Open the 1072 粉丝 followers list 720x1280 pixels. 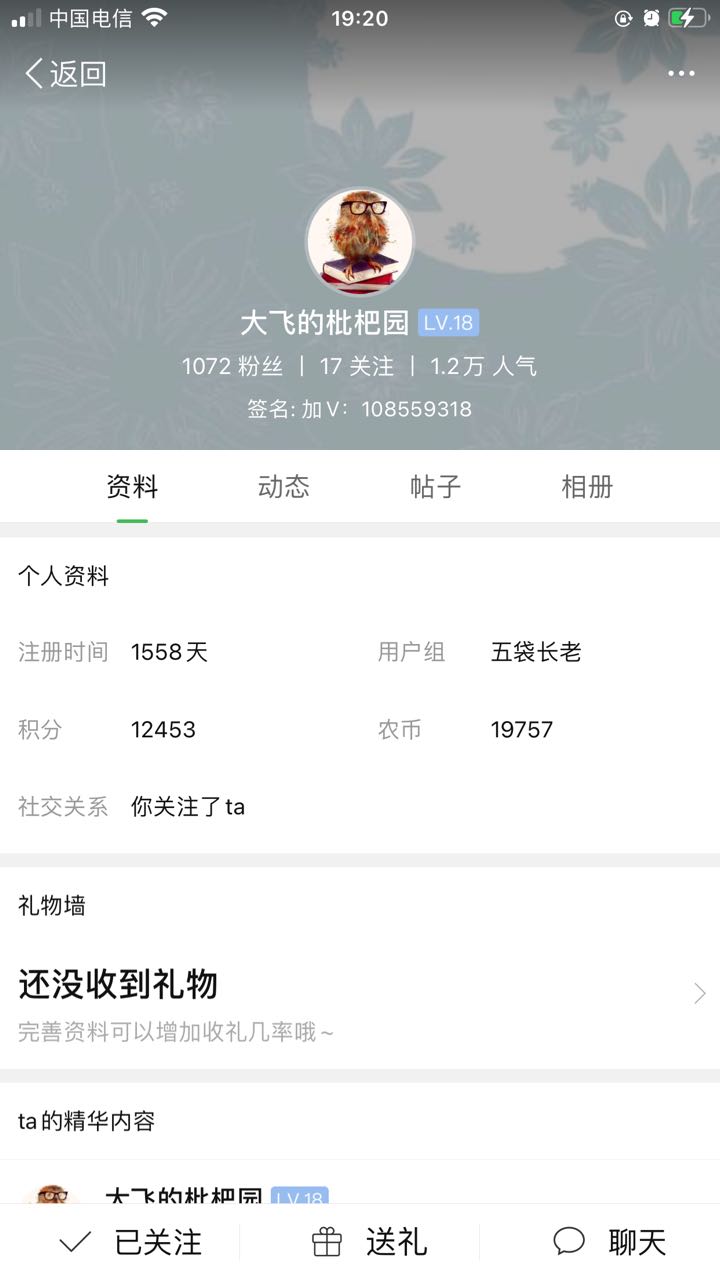[x=232, y=366]
